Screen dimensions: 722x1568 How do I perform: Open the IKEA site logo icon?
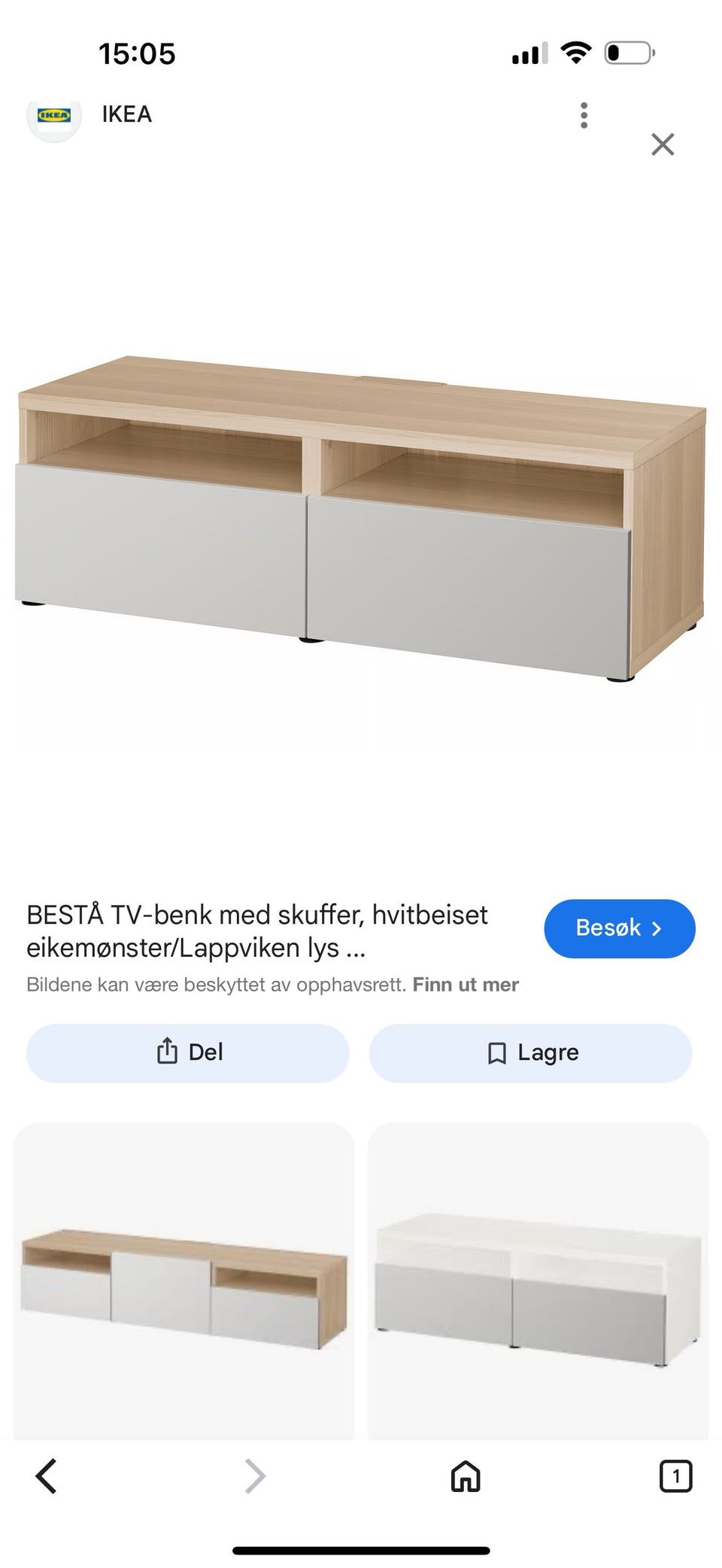pos(53,115)
